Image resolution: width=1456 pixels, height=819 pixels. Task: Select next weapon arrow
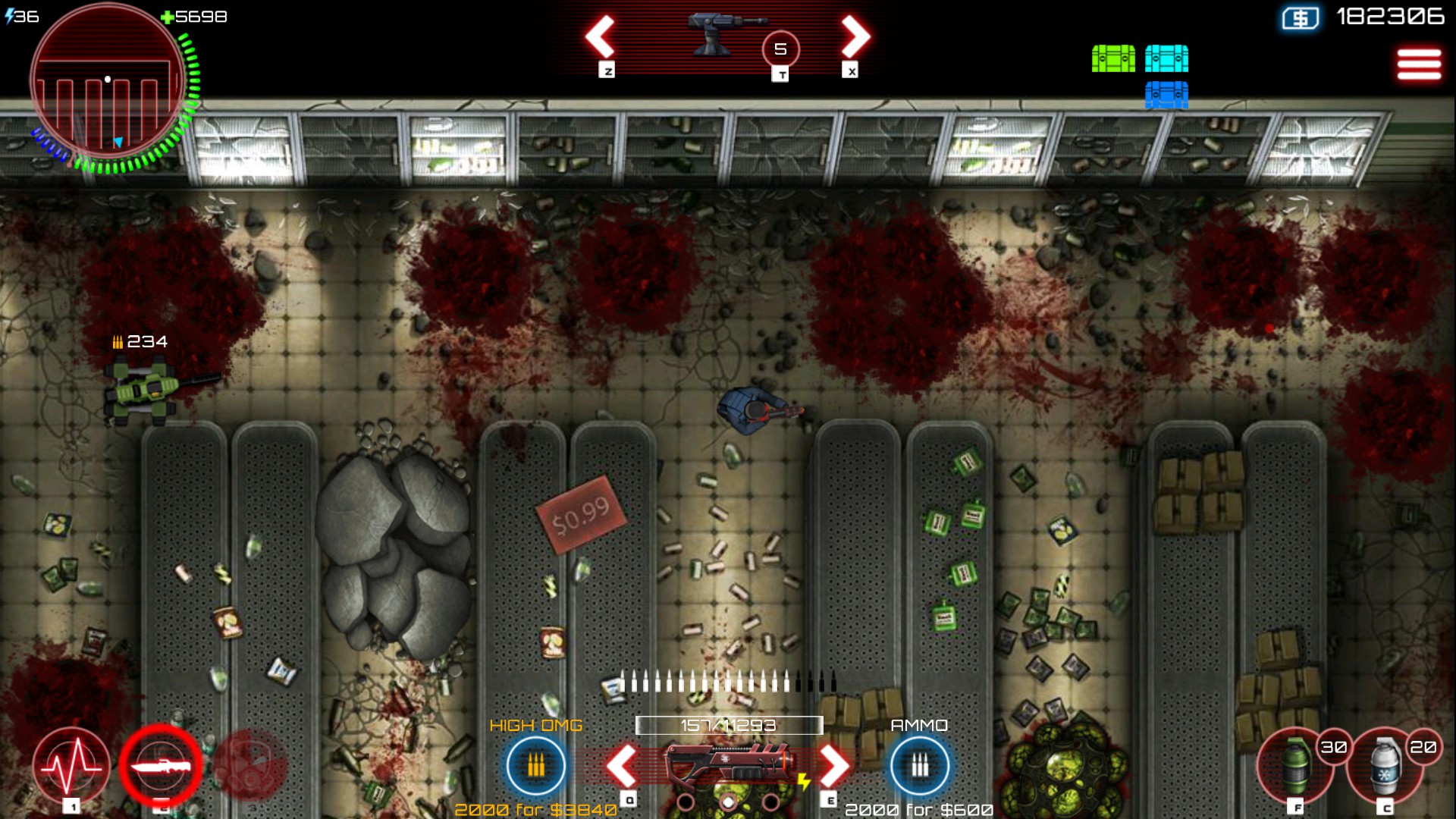click(x=833, y=766)
